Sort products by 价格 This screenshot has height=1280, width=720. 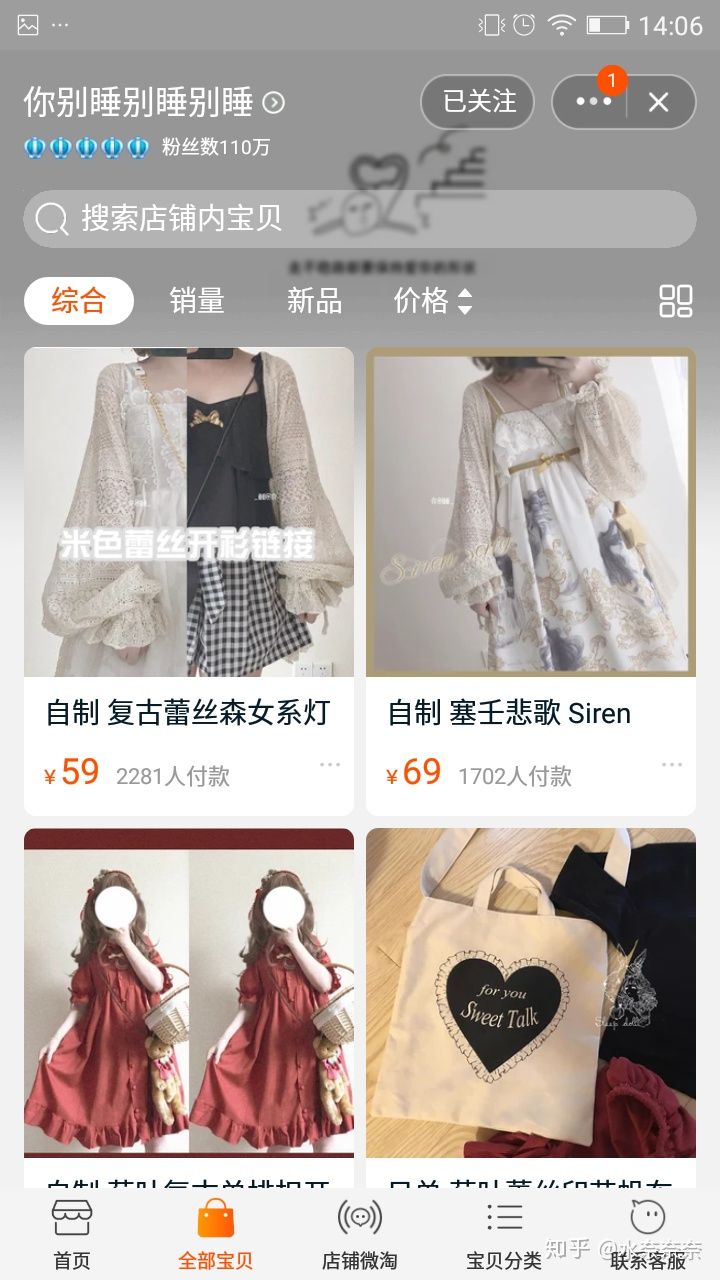click(432, 301)
